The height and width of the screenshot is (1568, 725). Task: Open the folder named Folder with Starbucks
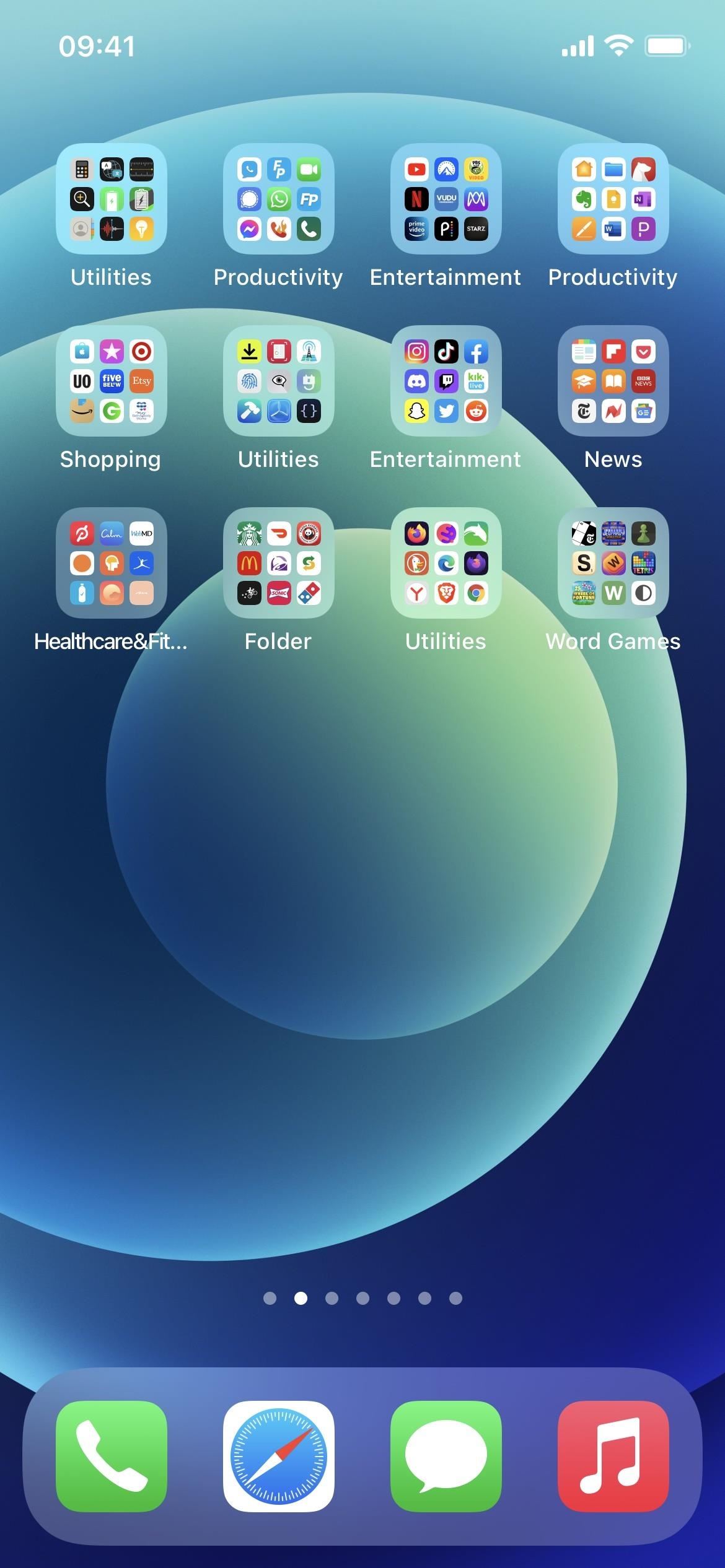279,563
